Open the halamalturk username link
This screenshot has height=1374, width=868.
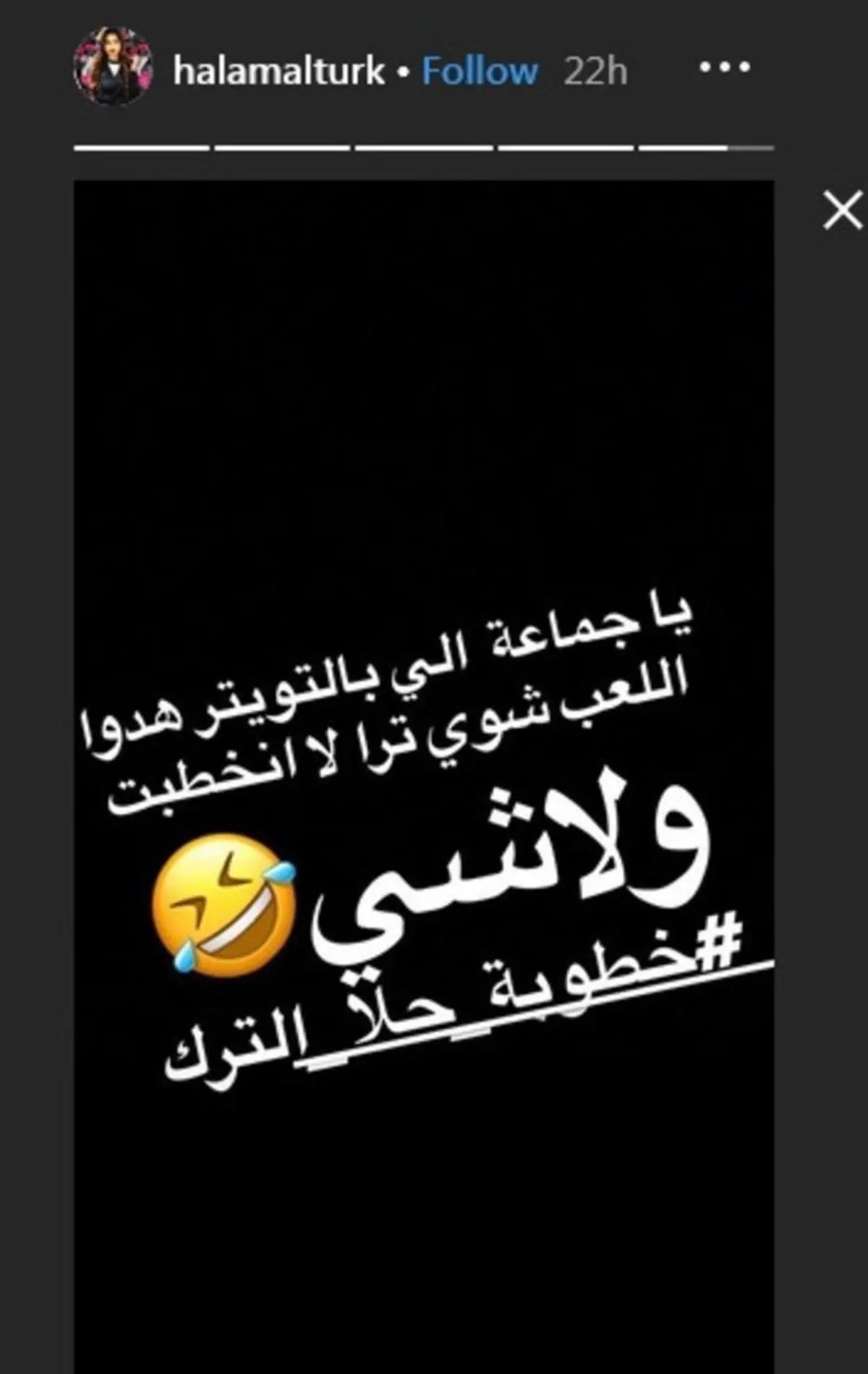click(x=278, y=71)
